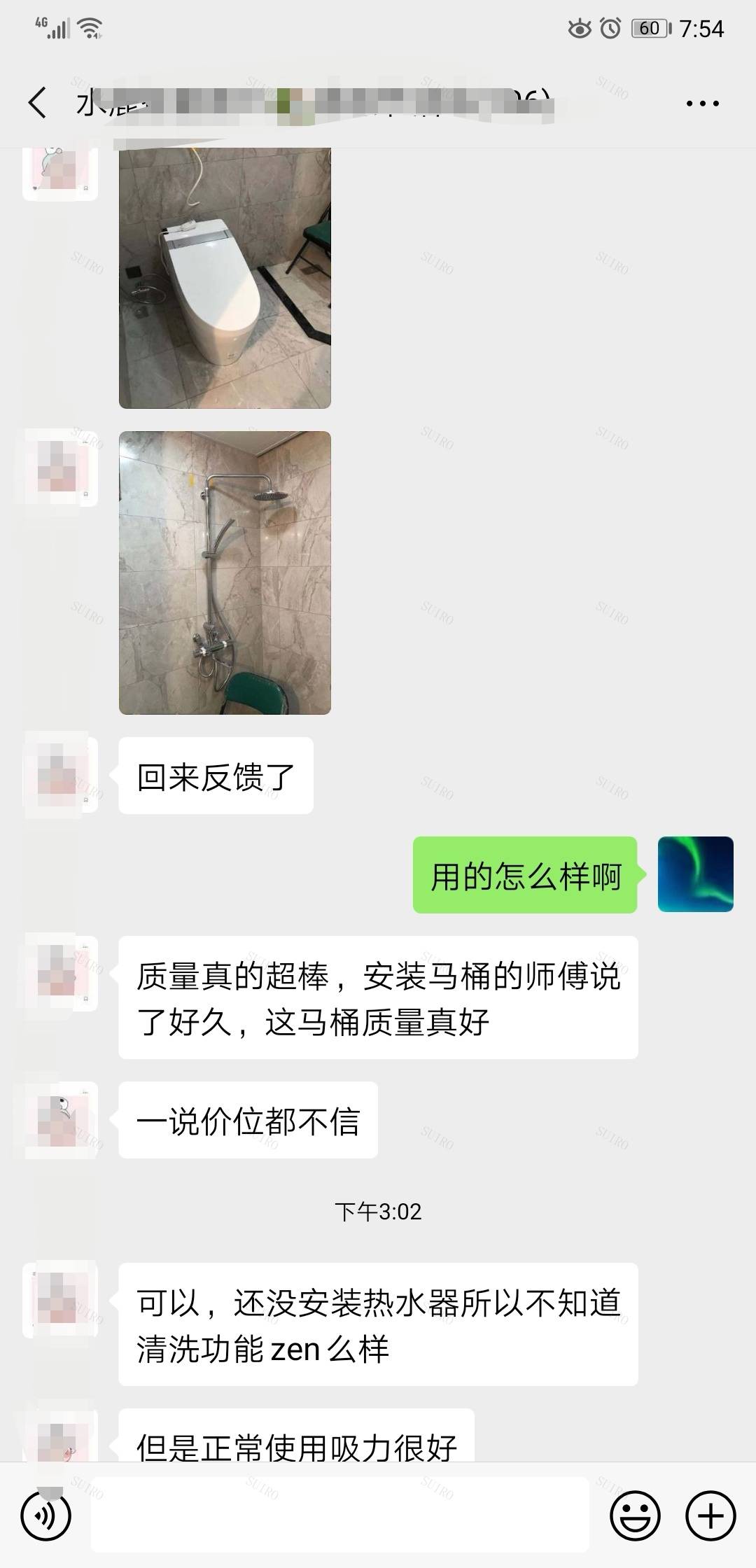The image size is (756, 1568).
Task: Tap sender avatar beside 回来反馈了
Action: [x=59, y=774]
